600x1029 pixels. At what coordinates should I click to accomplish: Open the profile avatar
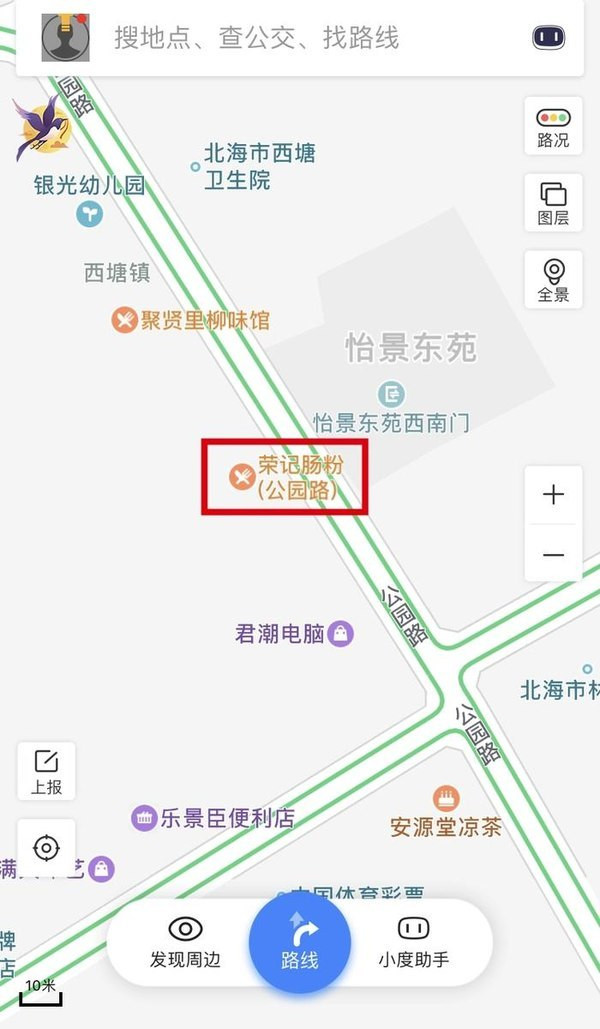[x=66, y=37]
